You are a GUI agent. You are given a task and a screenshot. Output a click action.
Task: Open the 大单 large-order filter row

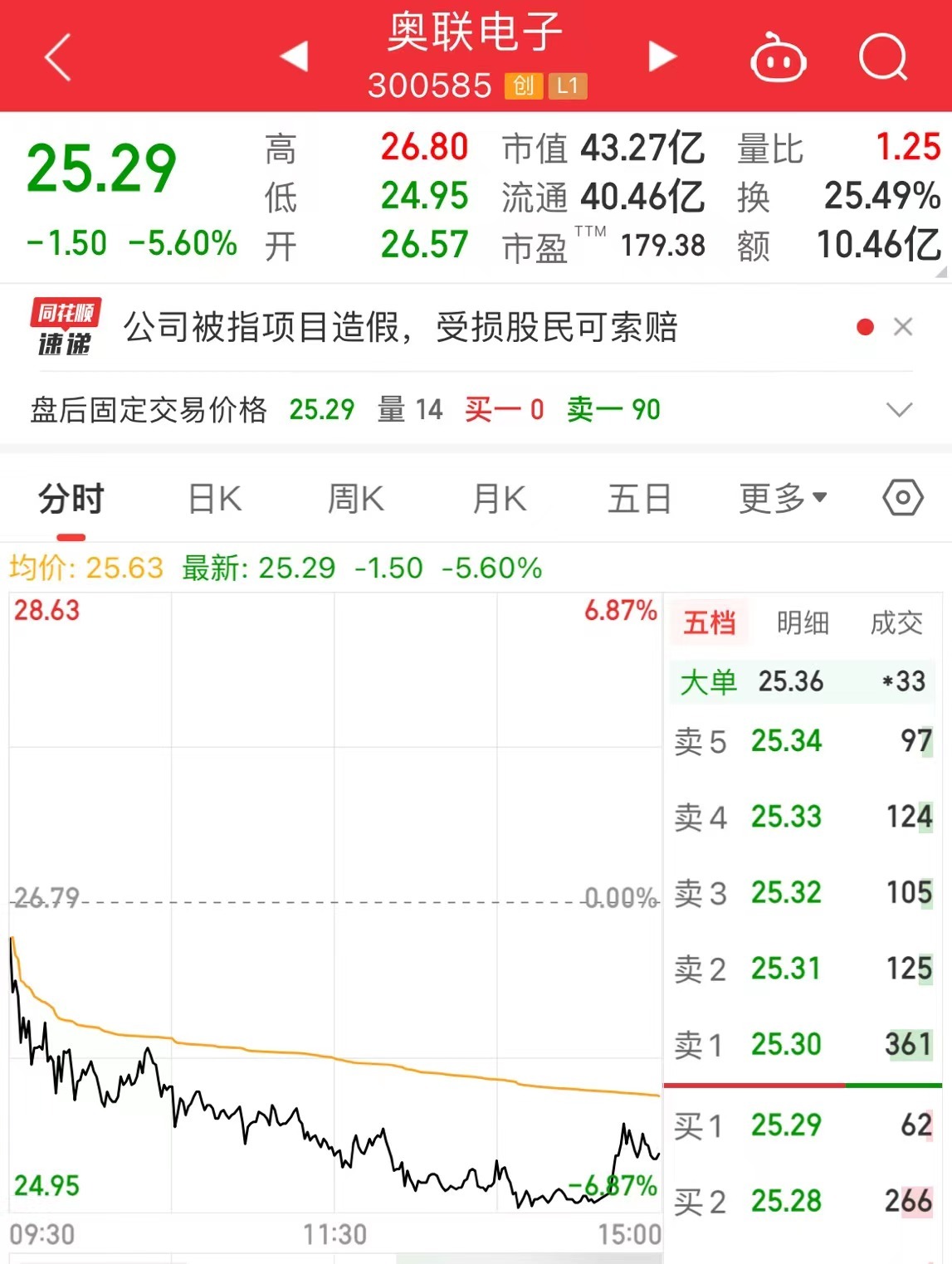pos(802,681)
